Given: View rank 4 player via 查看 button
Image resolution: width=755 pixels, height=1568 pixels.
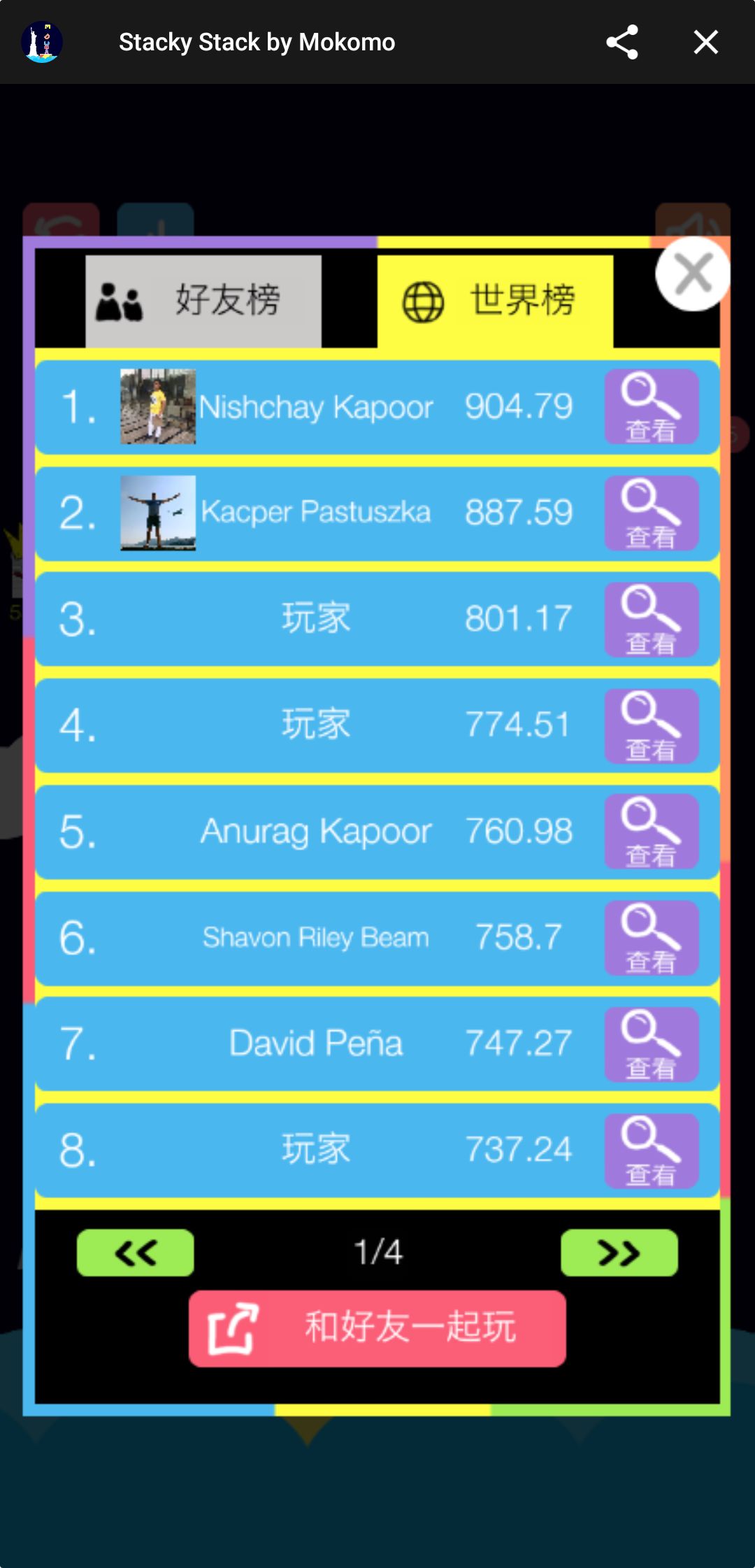Looking at the screenshot, I should pyautogui.click(x=652, y=726).
